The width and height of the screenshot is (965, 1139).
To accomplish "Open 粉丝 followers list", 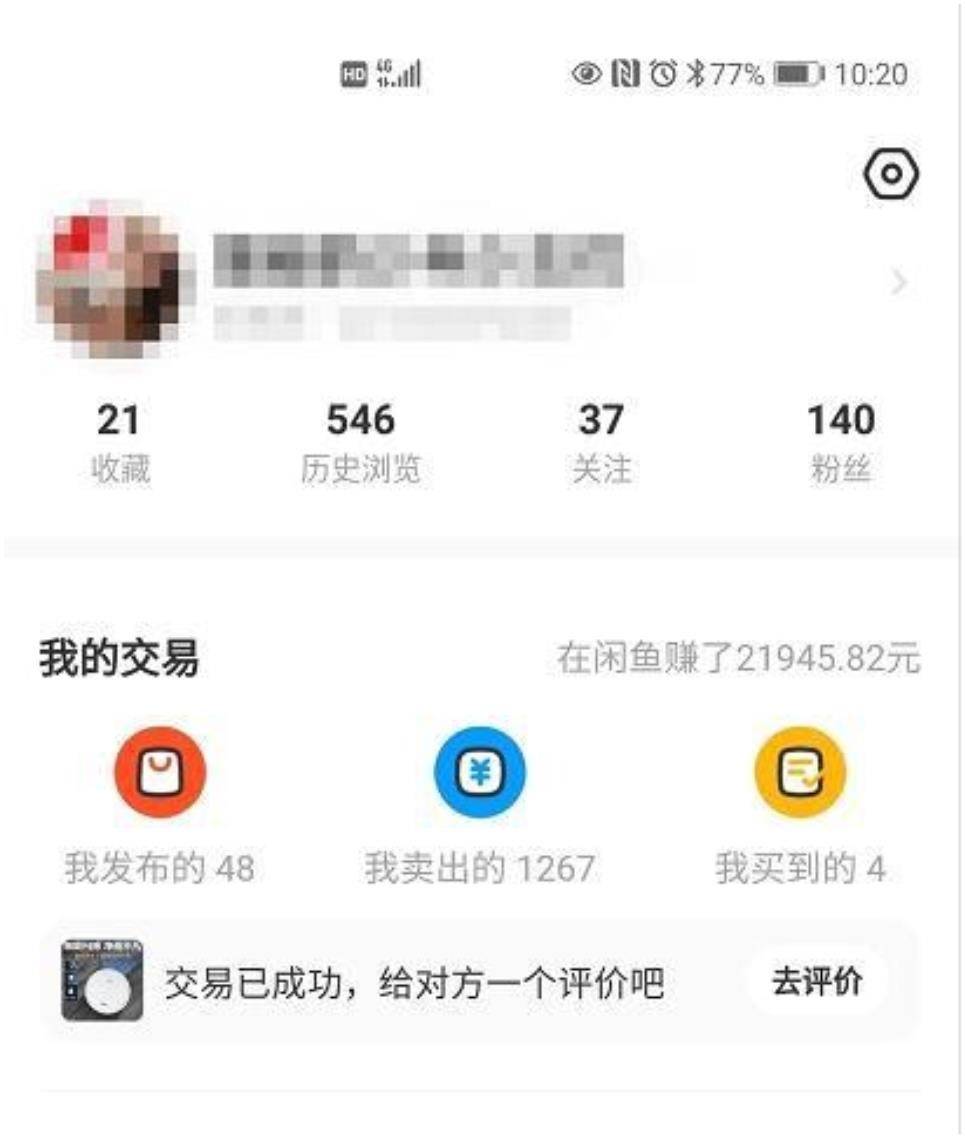I will [841, 441].
